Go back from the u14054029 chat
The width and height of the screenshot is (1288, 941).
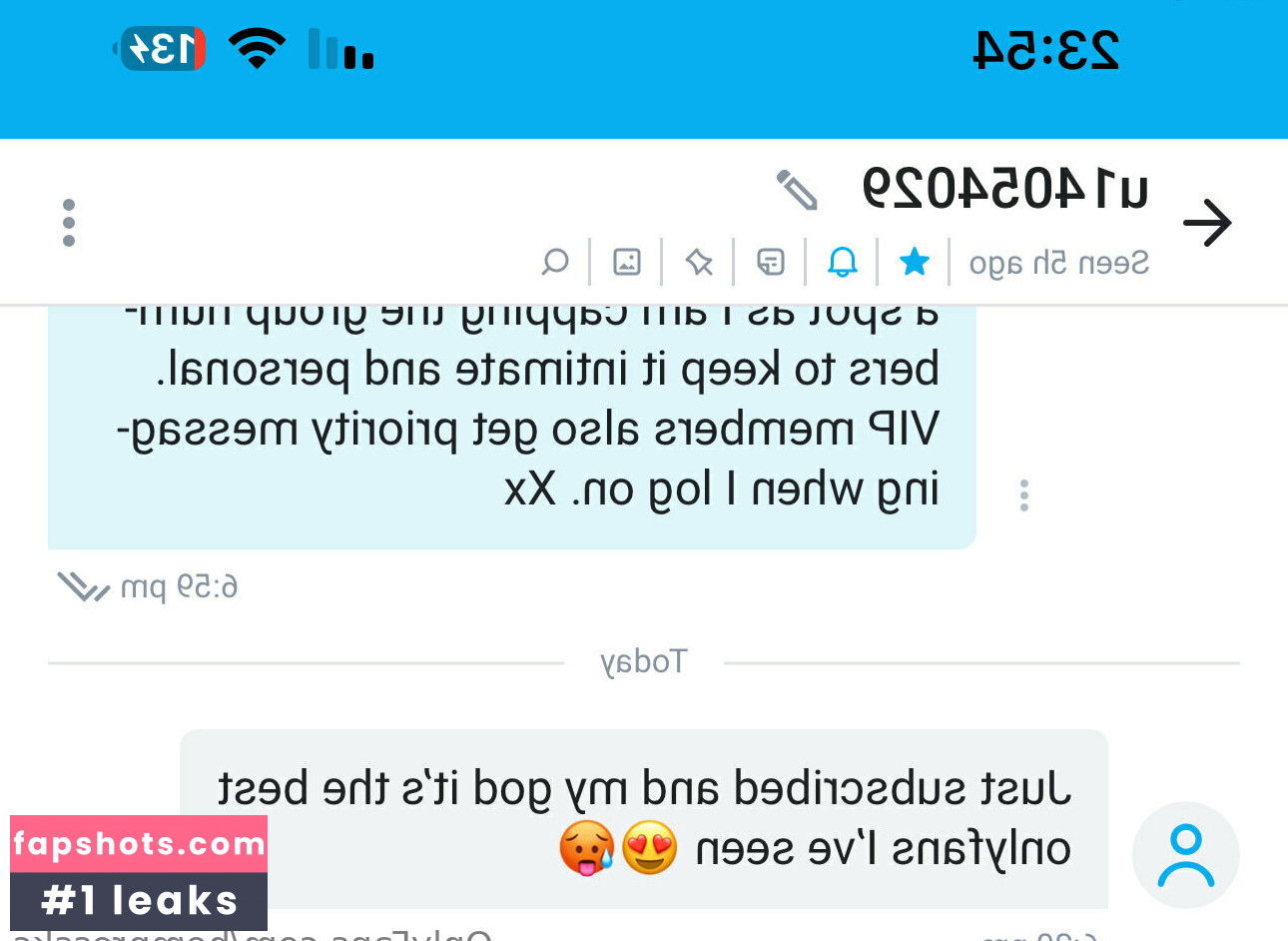[1207, 223]
